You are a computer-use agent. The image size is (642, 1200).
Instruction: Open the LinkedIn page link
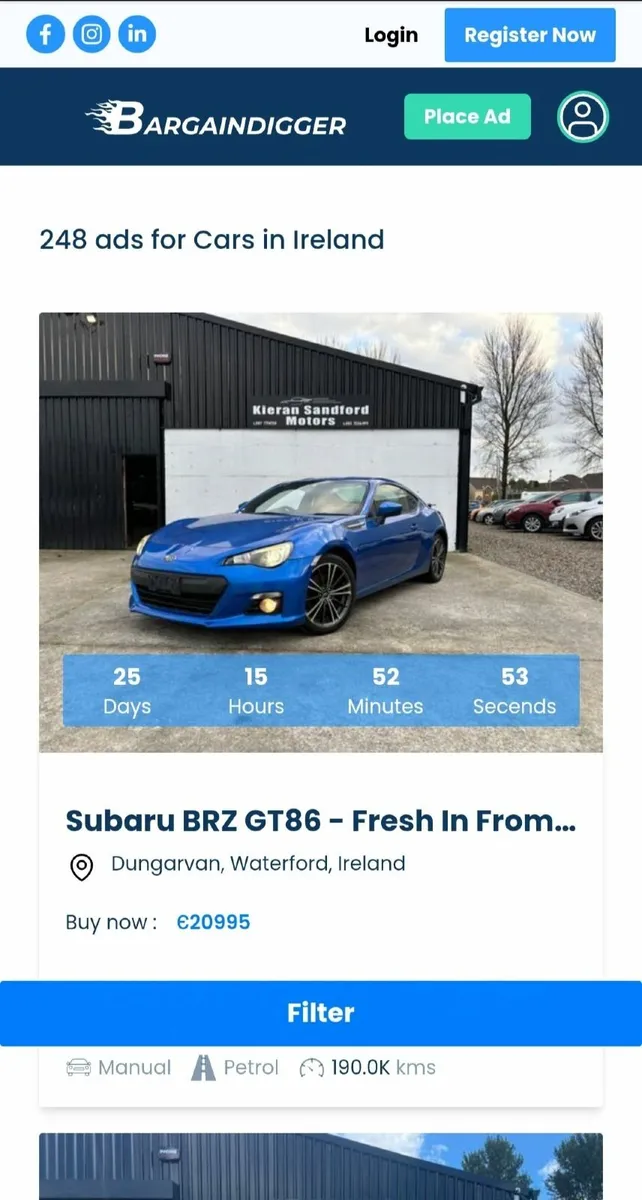pos(137,35)
